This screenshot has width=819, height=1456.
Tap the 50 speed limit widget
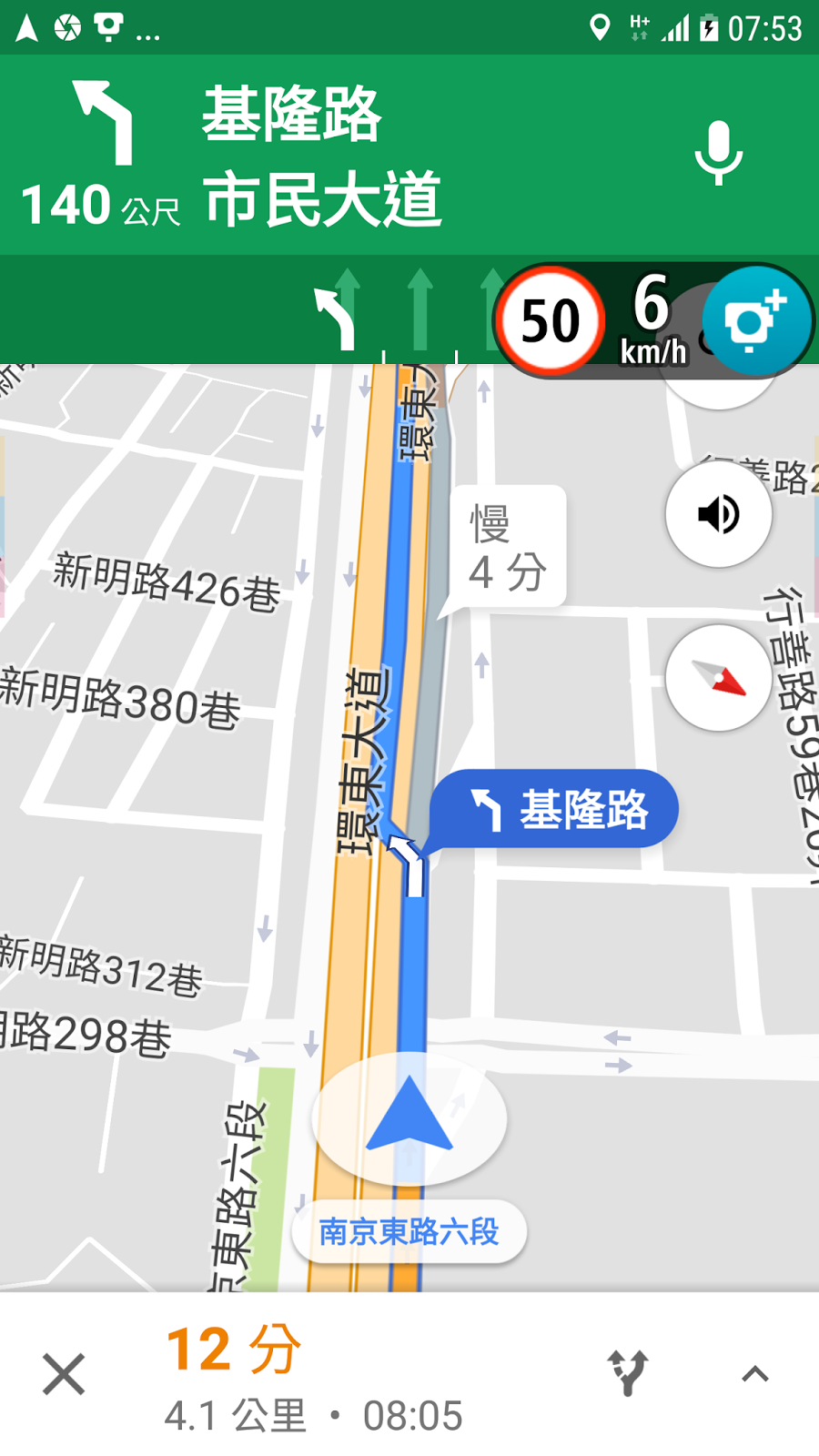point(551,320)
